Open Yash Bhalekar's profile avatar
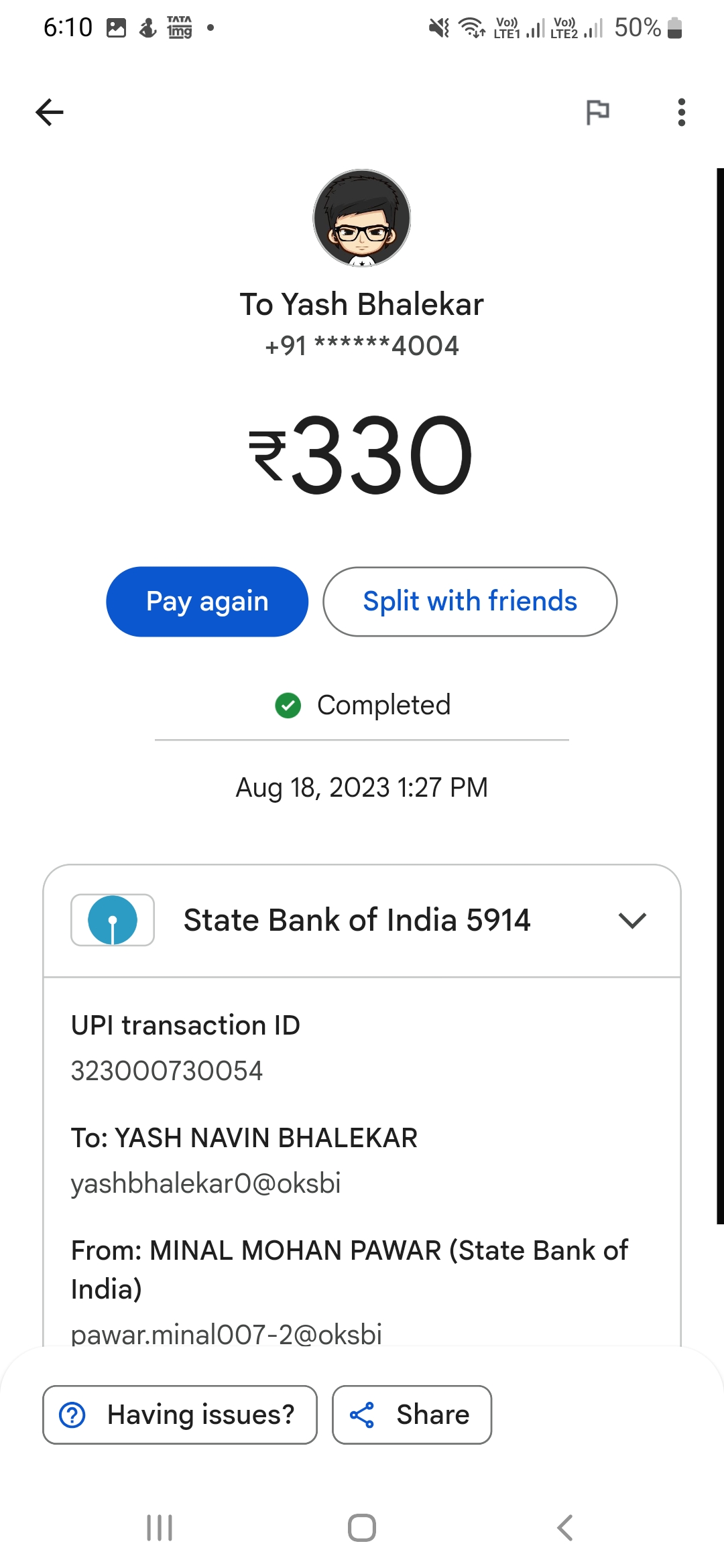This screenshot has height=1568, width=724. 362,218
